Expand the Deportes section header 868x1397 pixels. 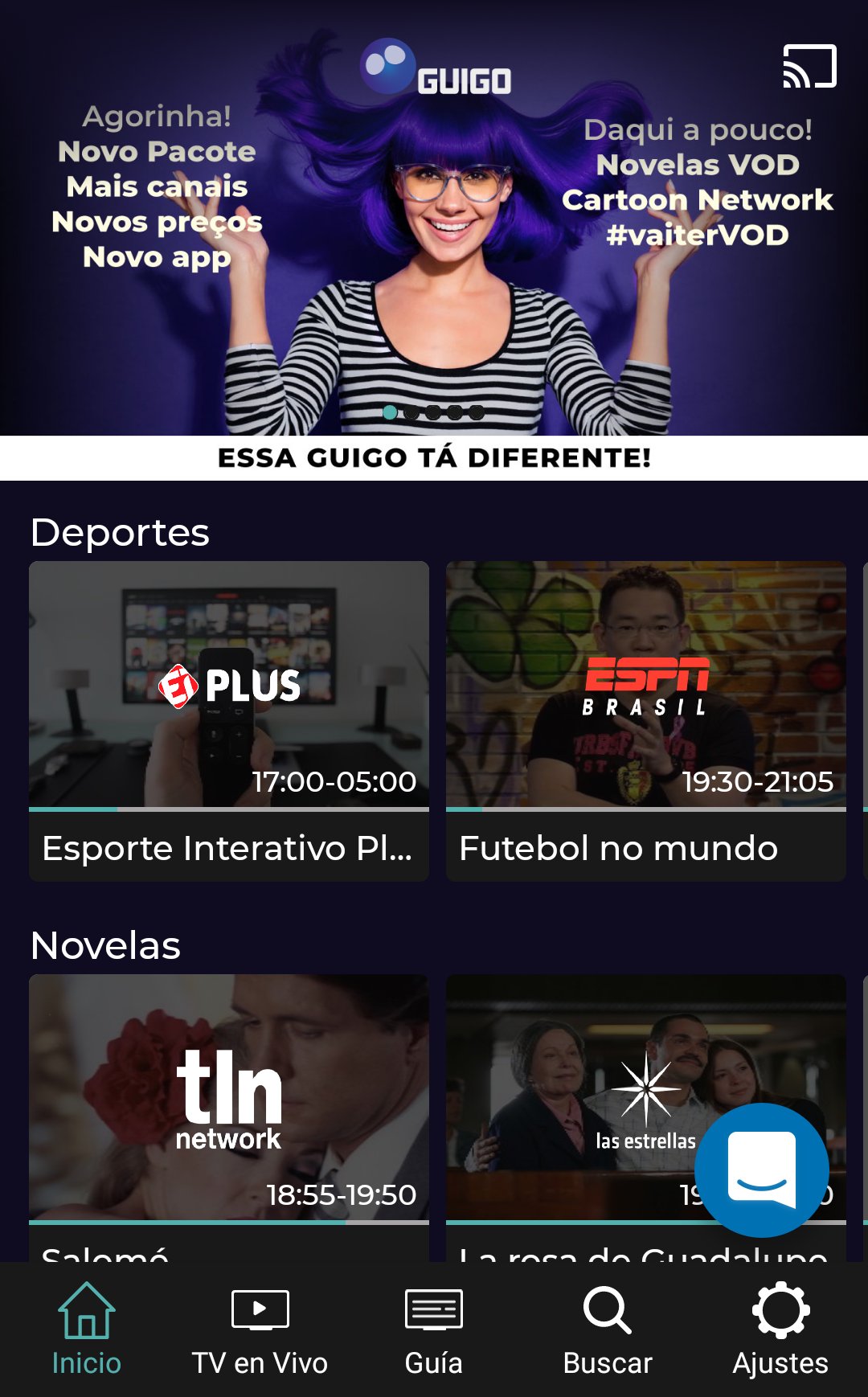pyautogui.click(x=119, y=531)
